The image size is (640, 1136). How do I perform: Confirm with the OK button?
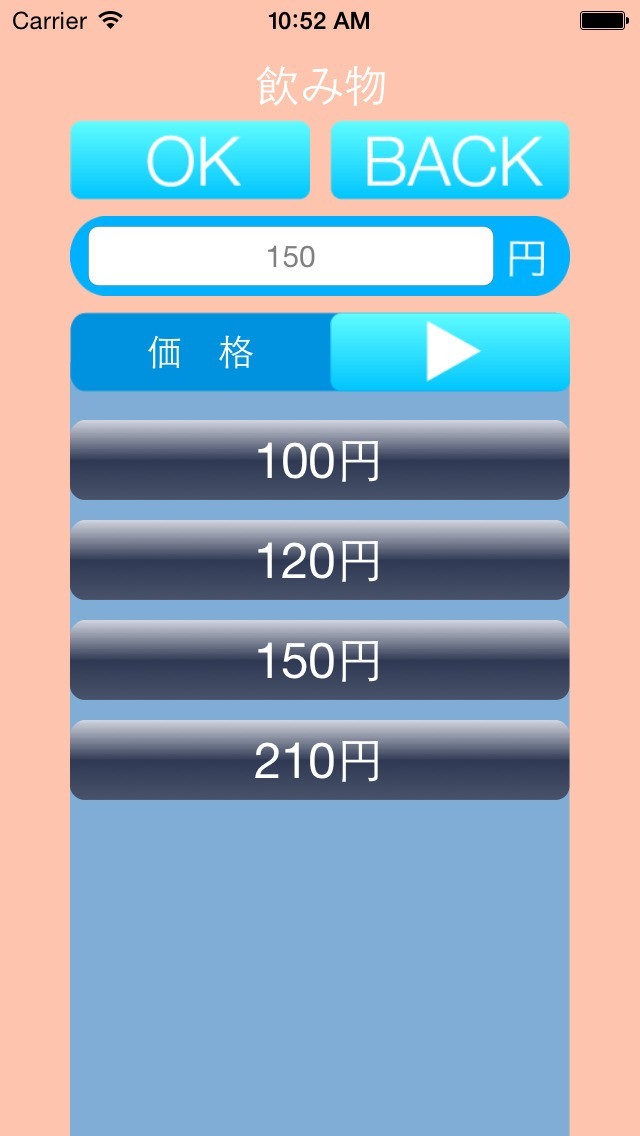click(x=190, y=160)
